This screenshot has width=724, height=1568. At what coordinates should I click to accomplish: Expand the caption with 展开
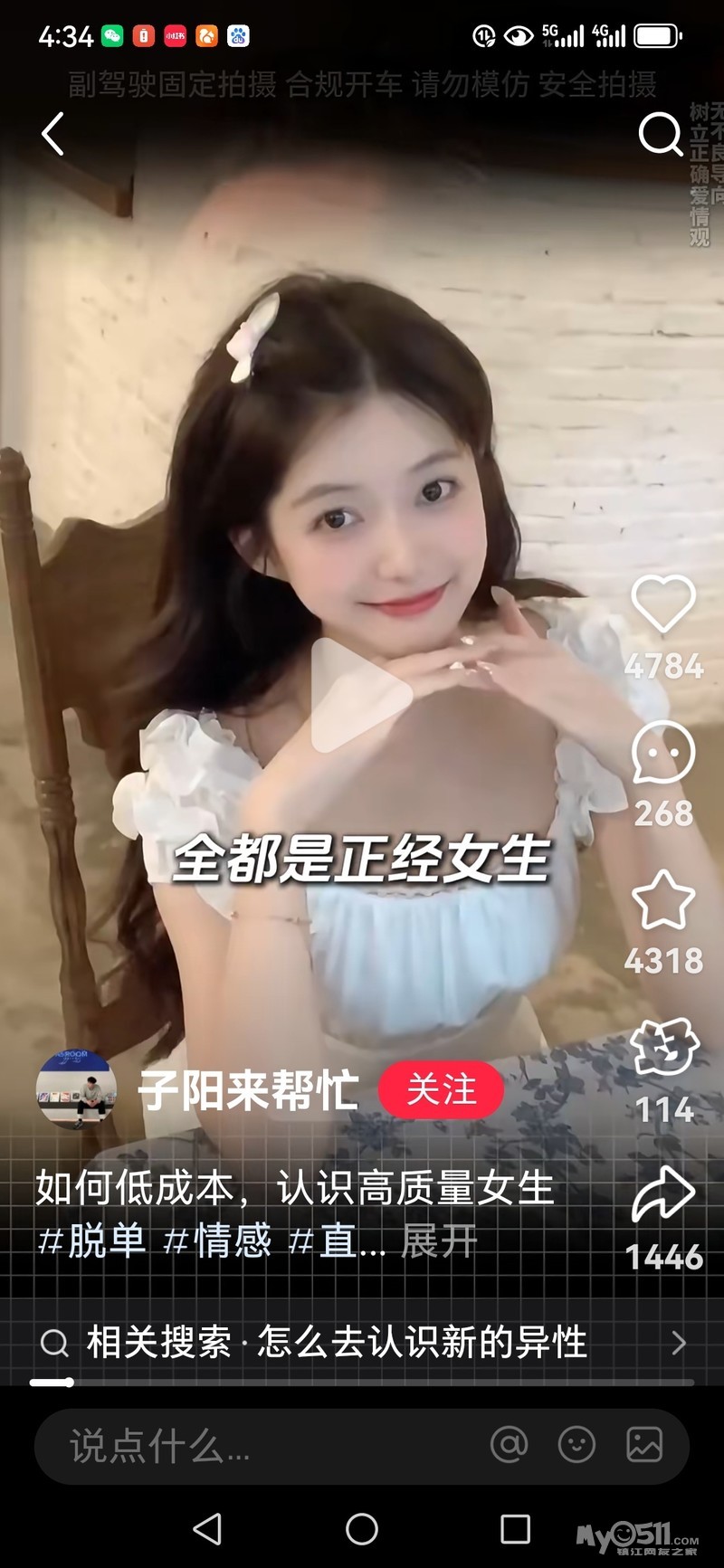(439, 1241)
